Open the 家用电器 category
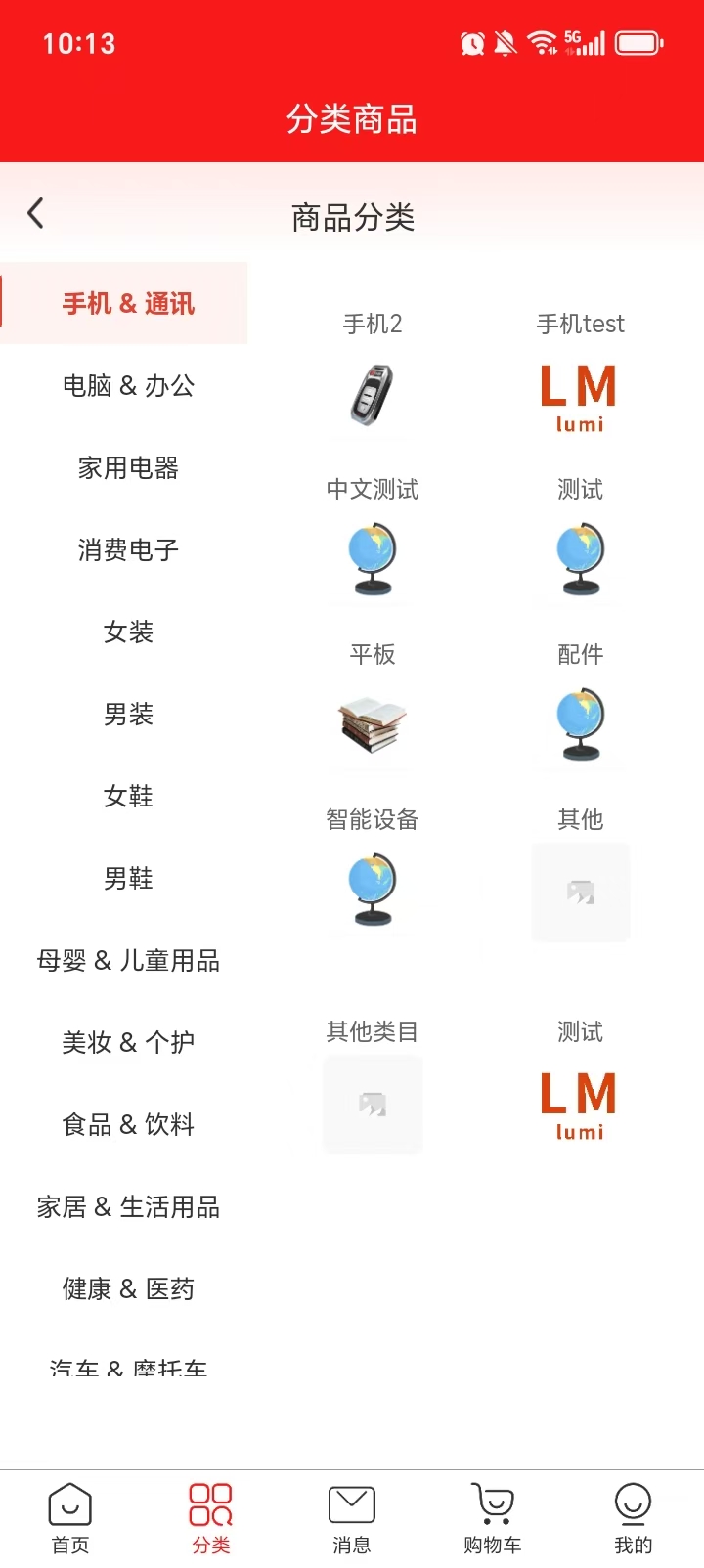The image size is (704, 1568). [x=127, y=468]
